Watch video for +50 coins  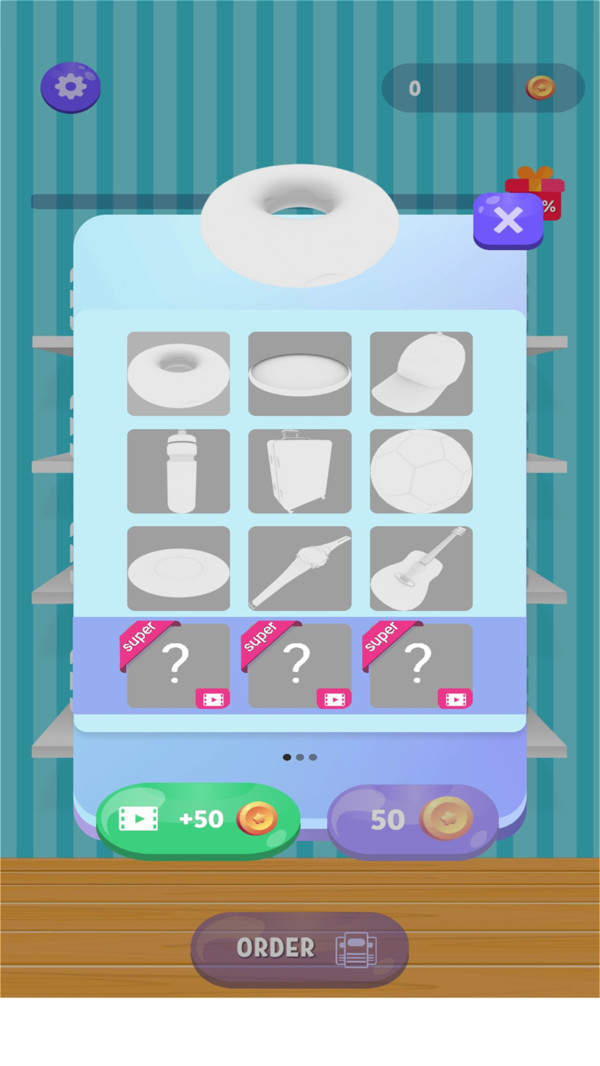pyautogui.click(x=198, y=820)
